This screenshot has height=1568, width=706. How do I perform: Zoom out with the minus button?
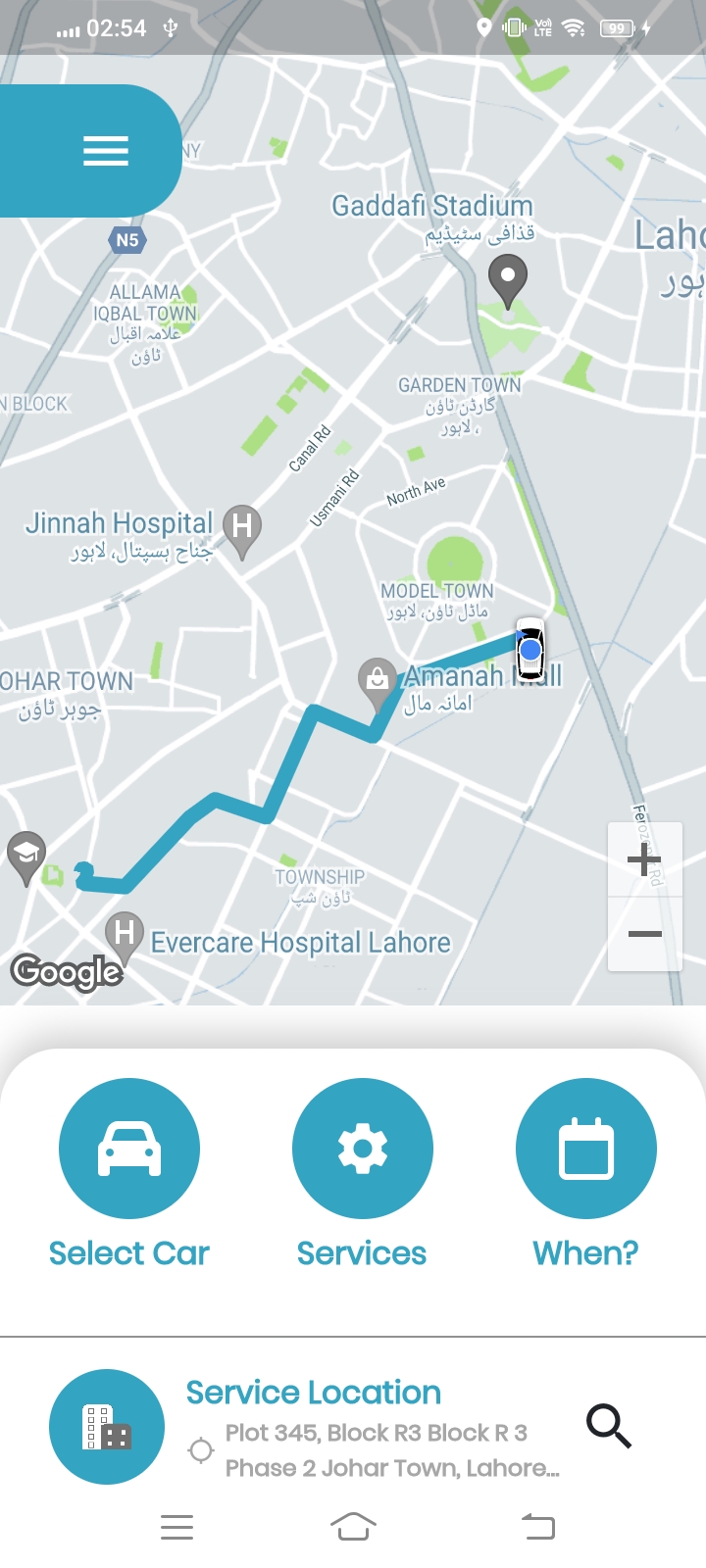[x=644, y=934]
